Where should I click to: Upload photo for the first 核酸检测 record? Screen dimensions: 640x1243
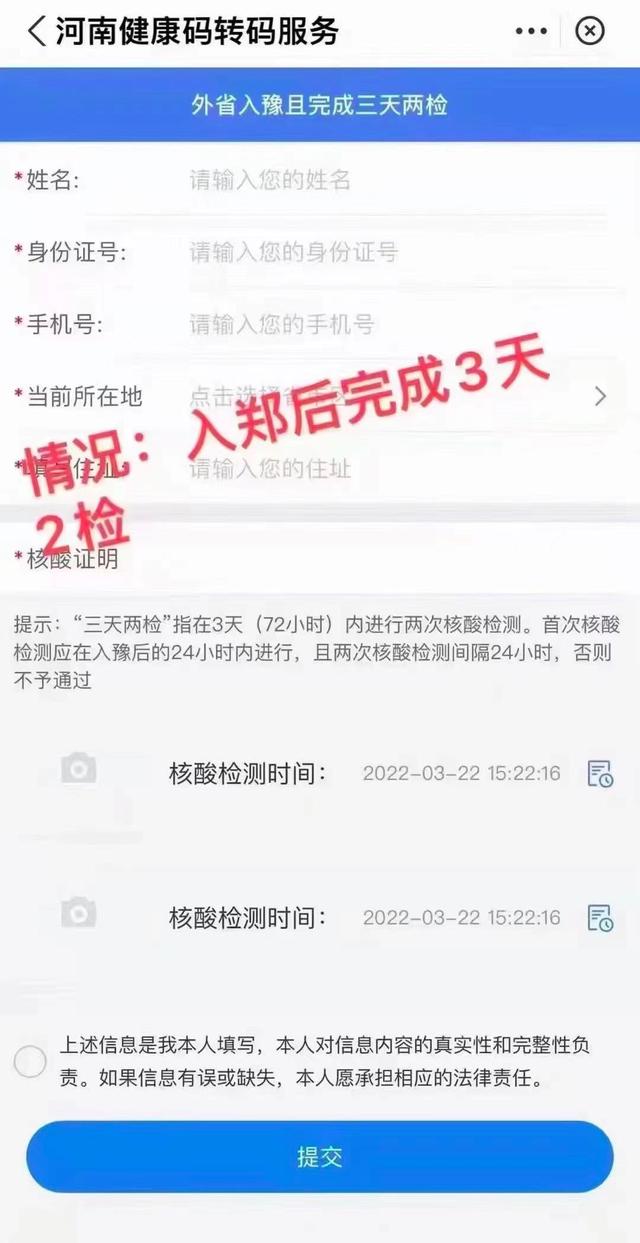click(x=78, y=768)
